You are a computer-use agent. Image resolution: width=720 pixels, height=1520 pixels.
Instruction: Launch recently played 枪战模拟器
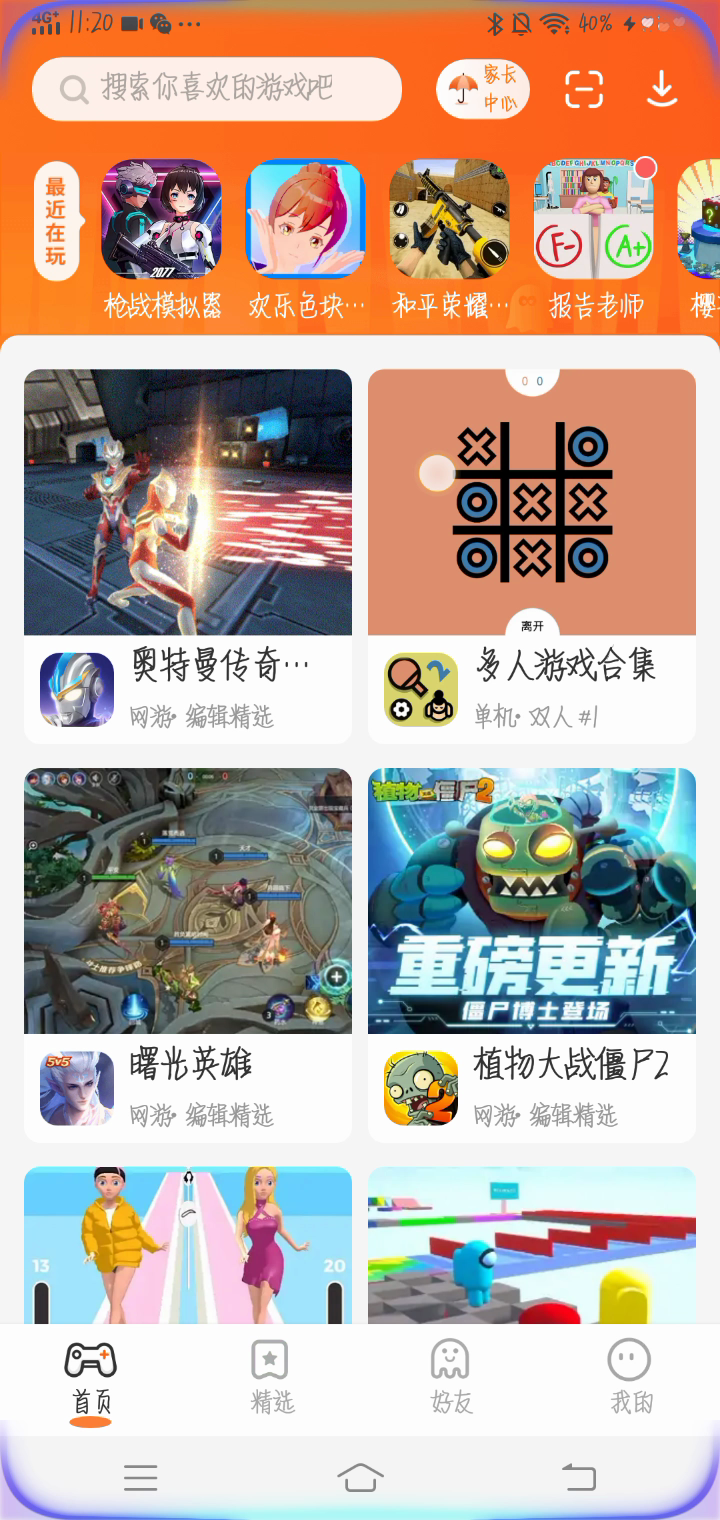[x=161, y=220]
